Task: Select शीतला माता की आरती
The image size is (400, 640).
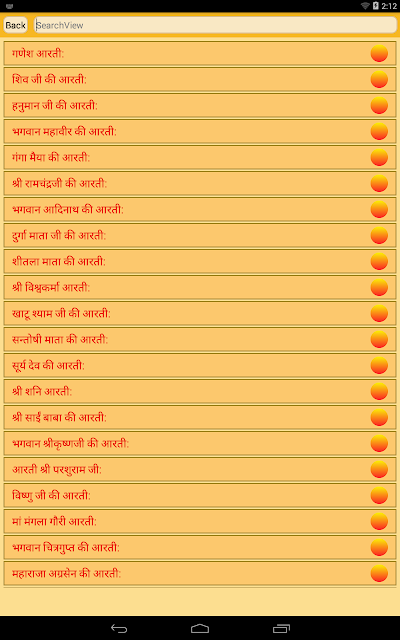Action: (x=200, y=262)
